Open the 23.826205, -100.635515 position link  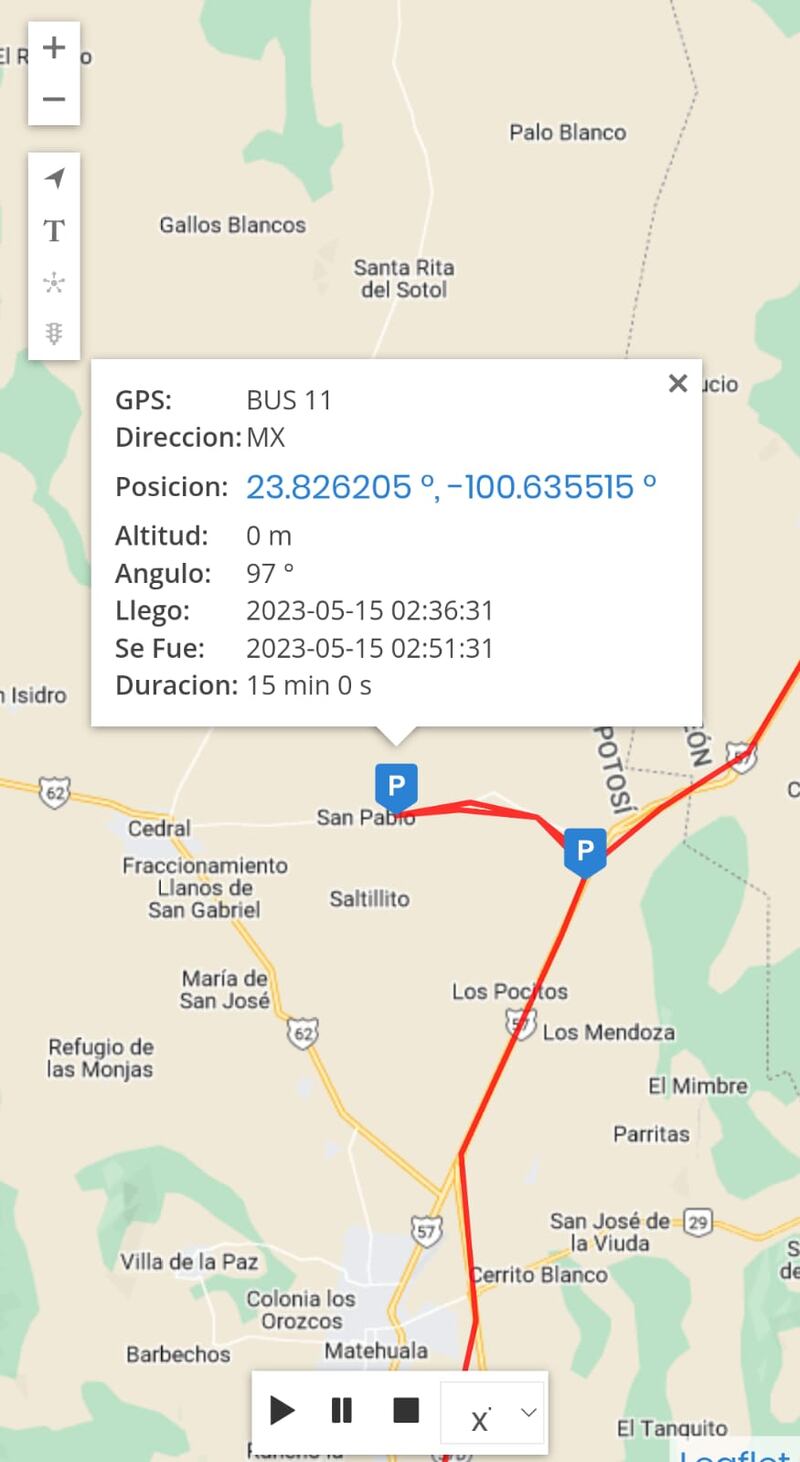(x=451, y=487)
